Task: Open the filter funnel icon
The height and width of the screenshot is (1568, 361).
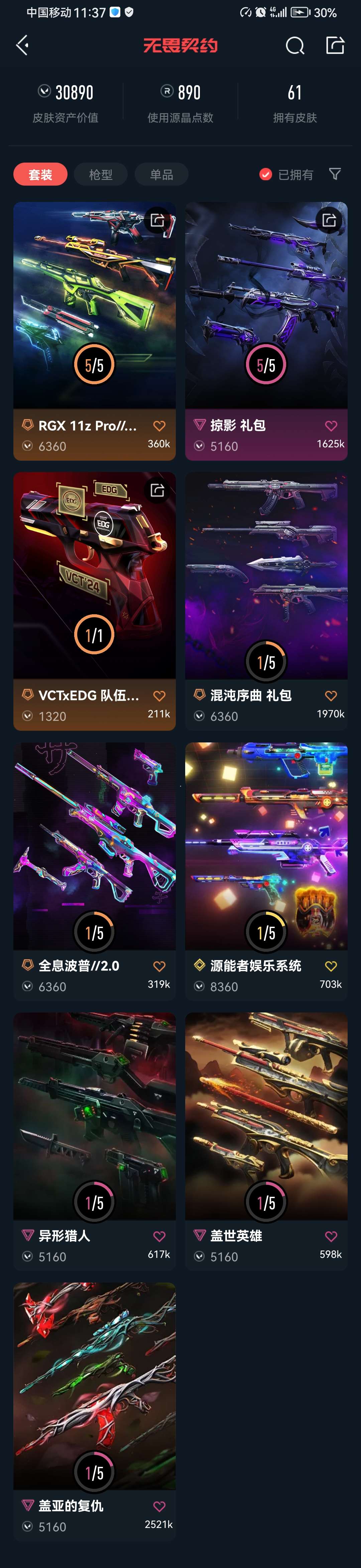Action: point(335,174)
